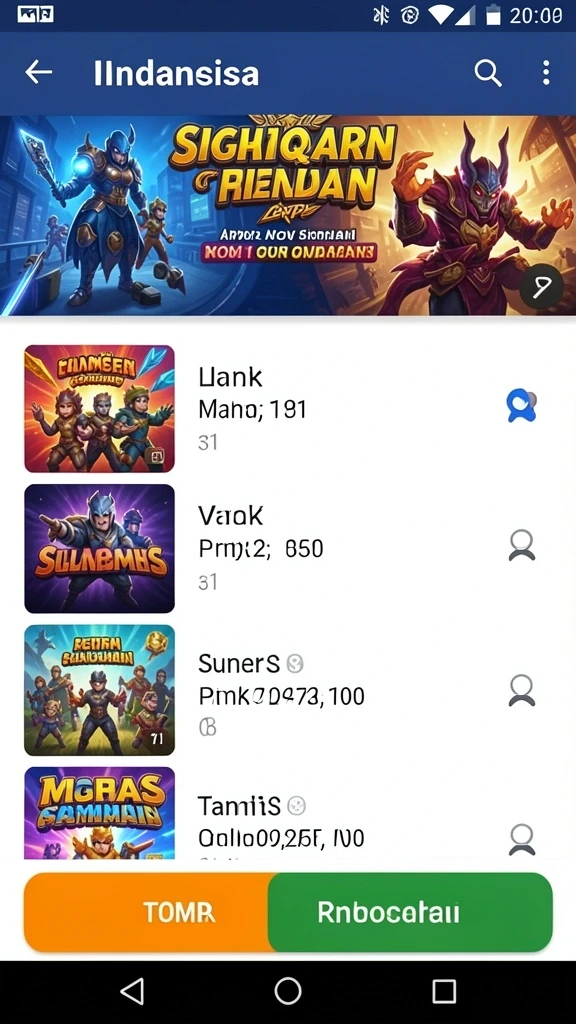Image resolution: width=576 pixels, height=1024 pixels.
Task: Go back using the app bar arrow
Action: click(x=38, y=72)
